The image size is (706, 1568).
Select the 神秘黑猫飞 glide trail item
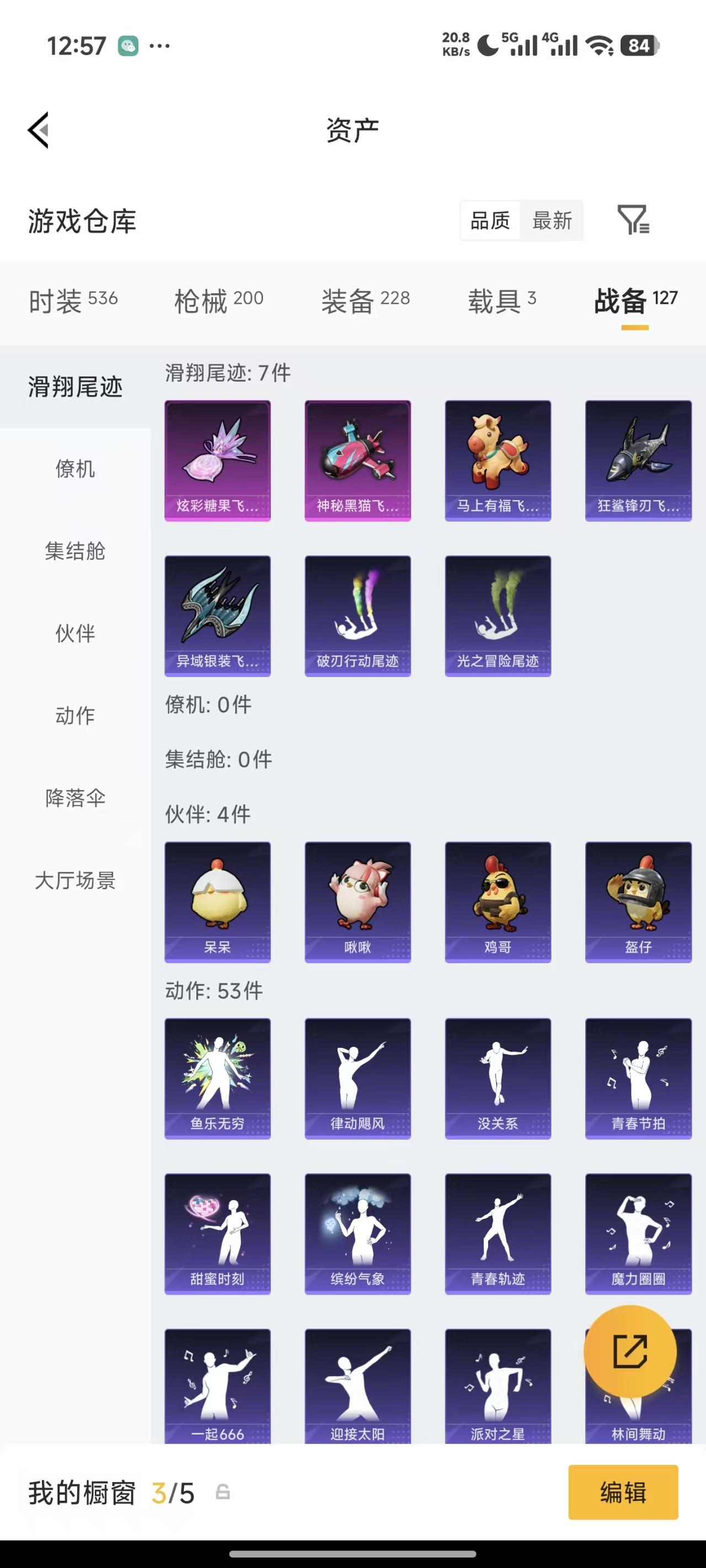357,460
